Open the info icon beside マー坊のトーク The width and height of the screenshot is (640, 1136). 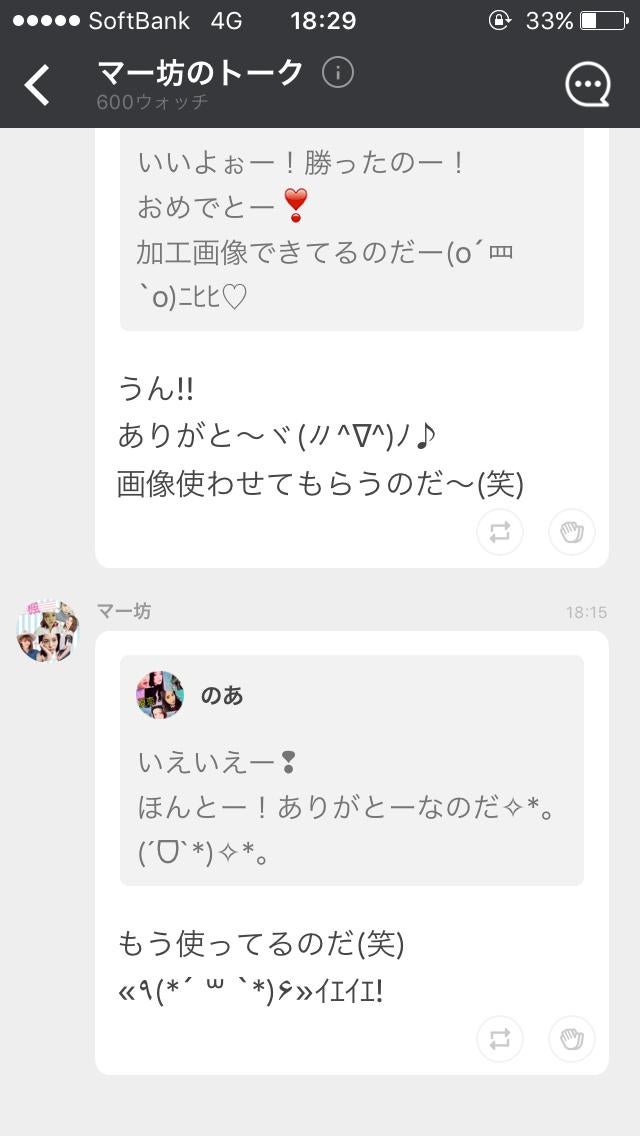pos(338,73)
